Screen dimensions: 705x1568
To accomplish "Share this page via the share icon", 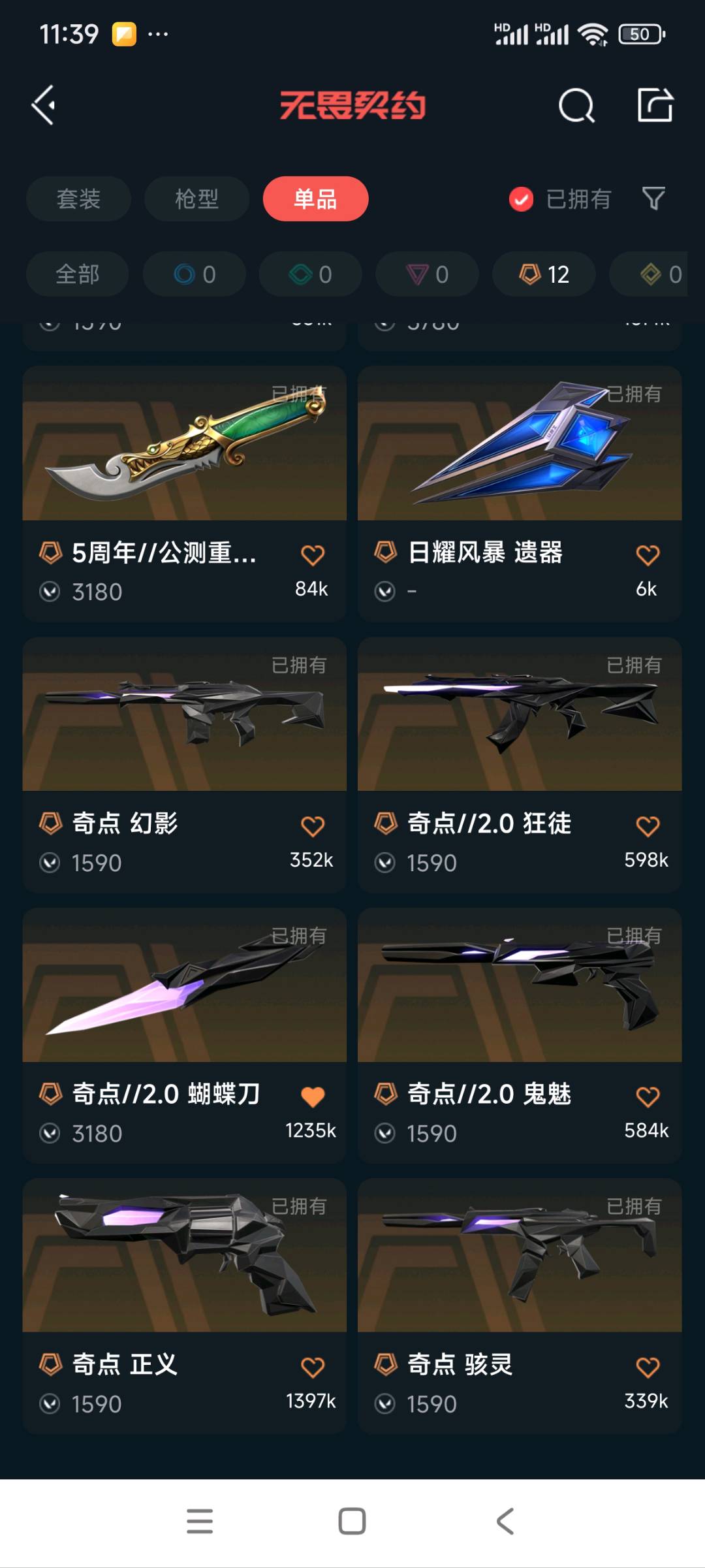I will [655, 105].
